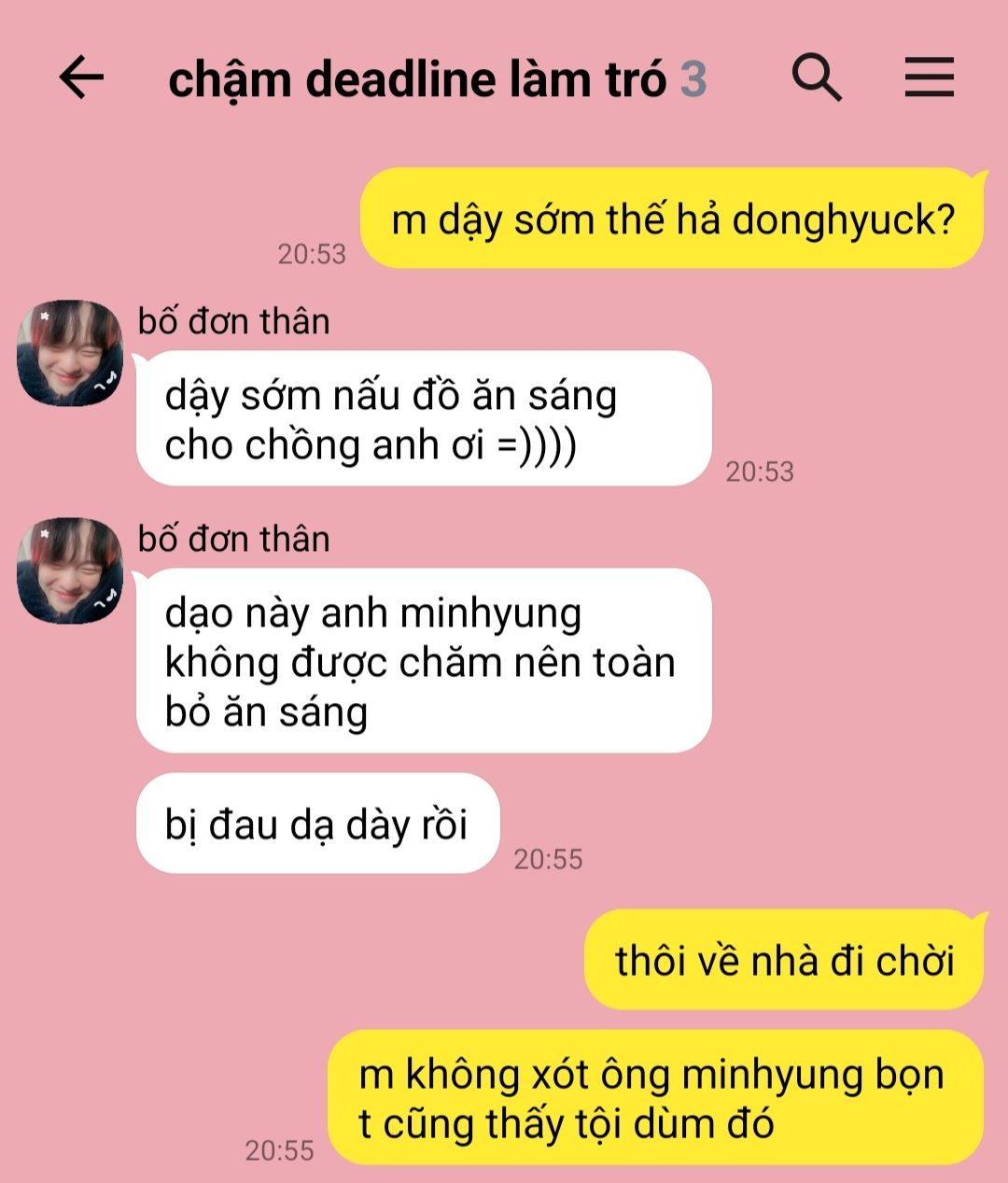Search within this chat

(x=817, y=77)
